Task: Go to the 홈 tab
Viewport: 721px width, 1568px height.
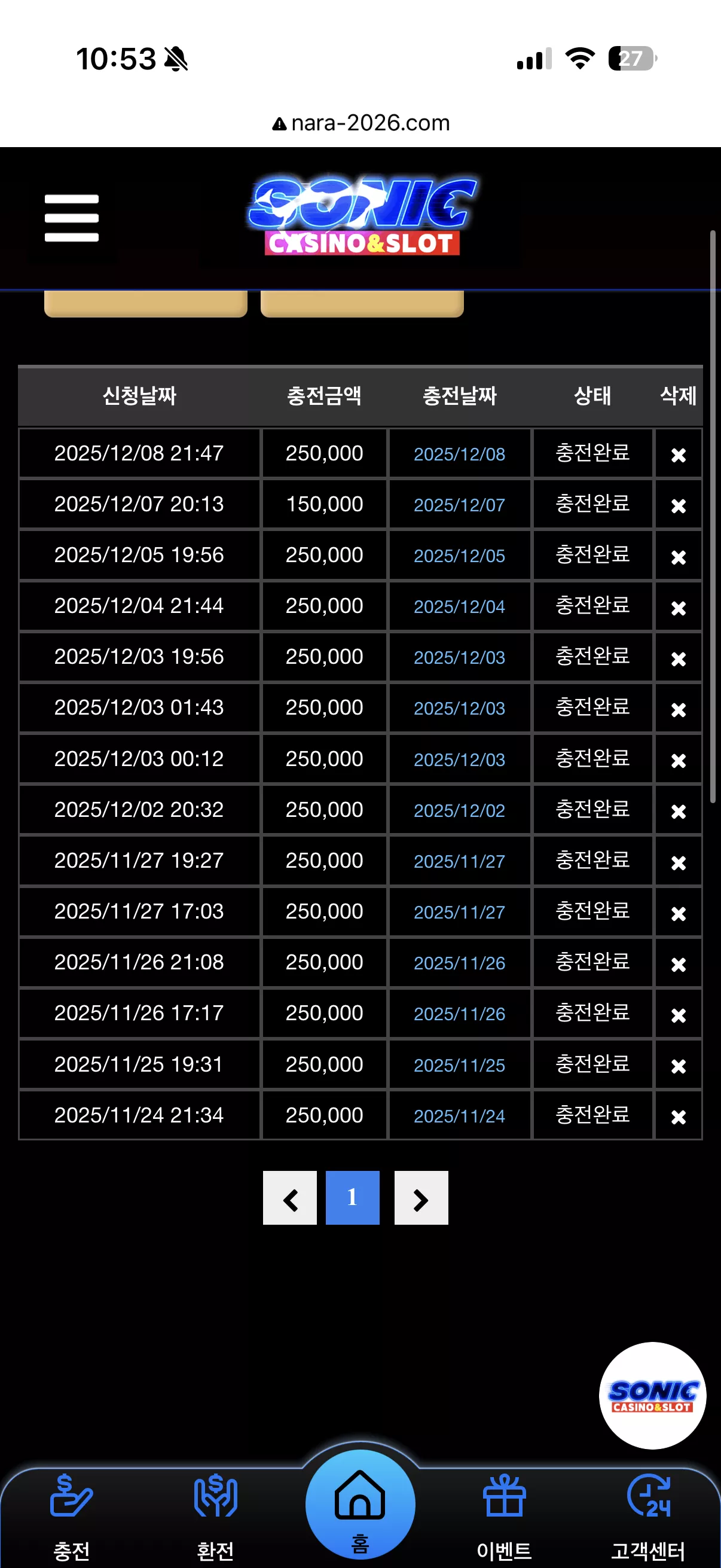Action: [x=360, y=1506]
